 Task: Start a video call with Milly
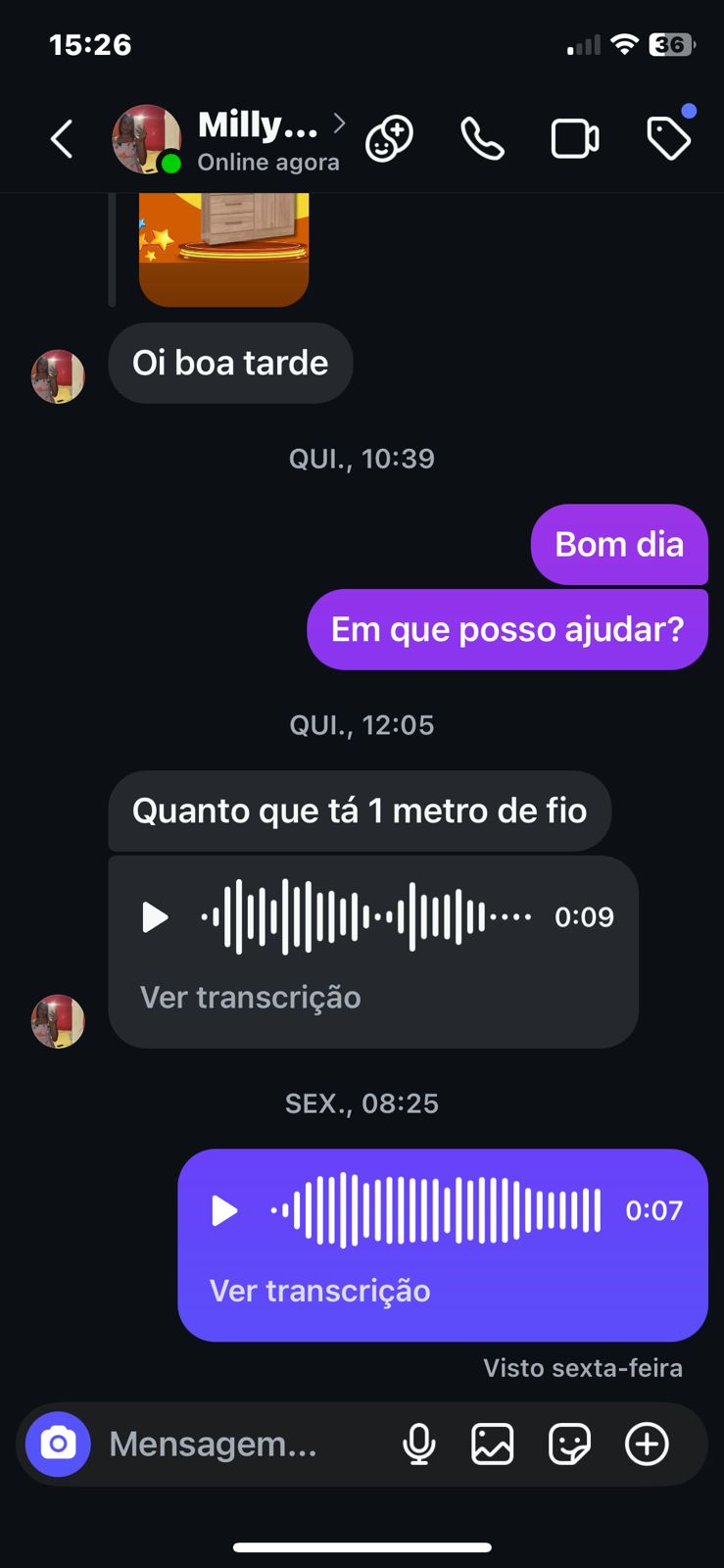(575, 139)
